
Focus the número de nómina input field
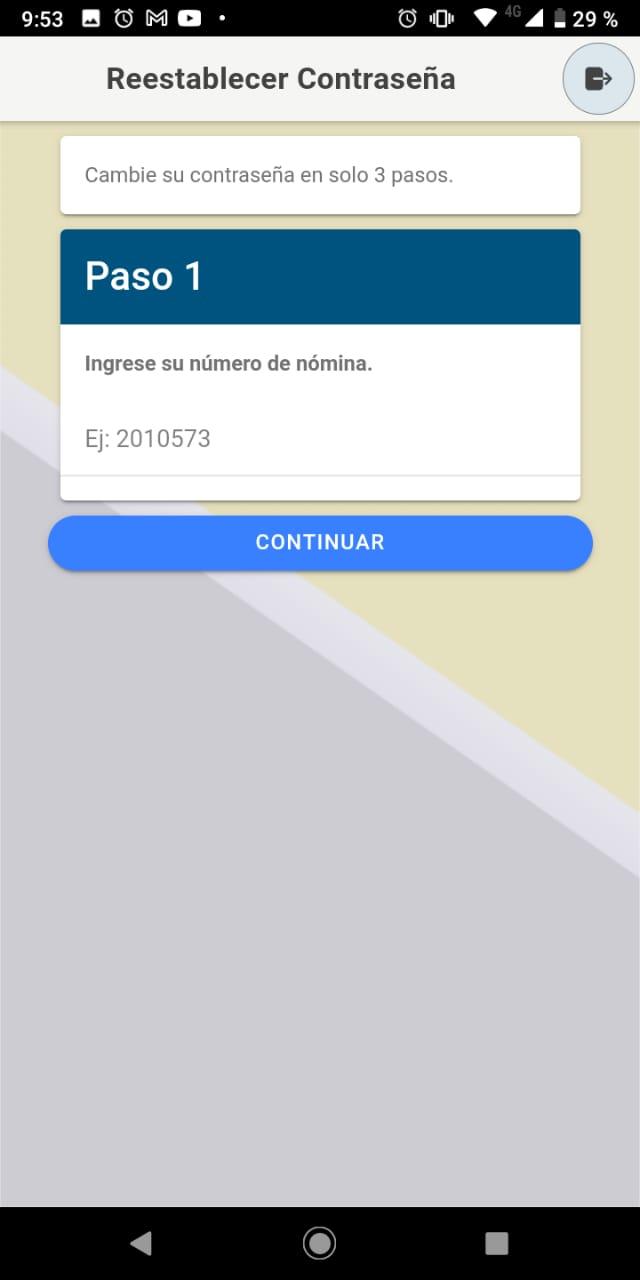(320, 439)
